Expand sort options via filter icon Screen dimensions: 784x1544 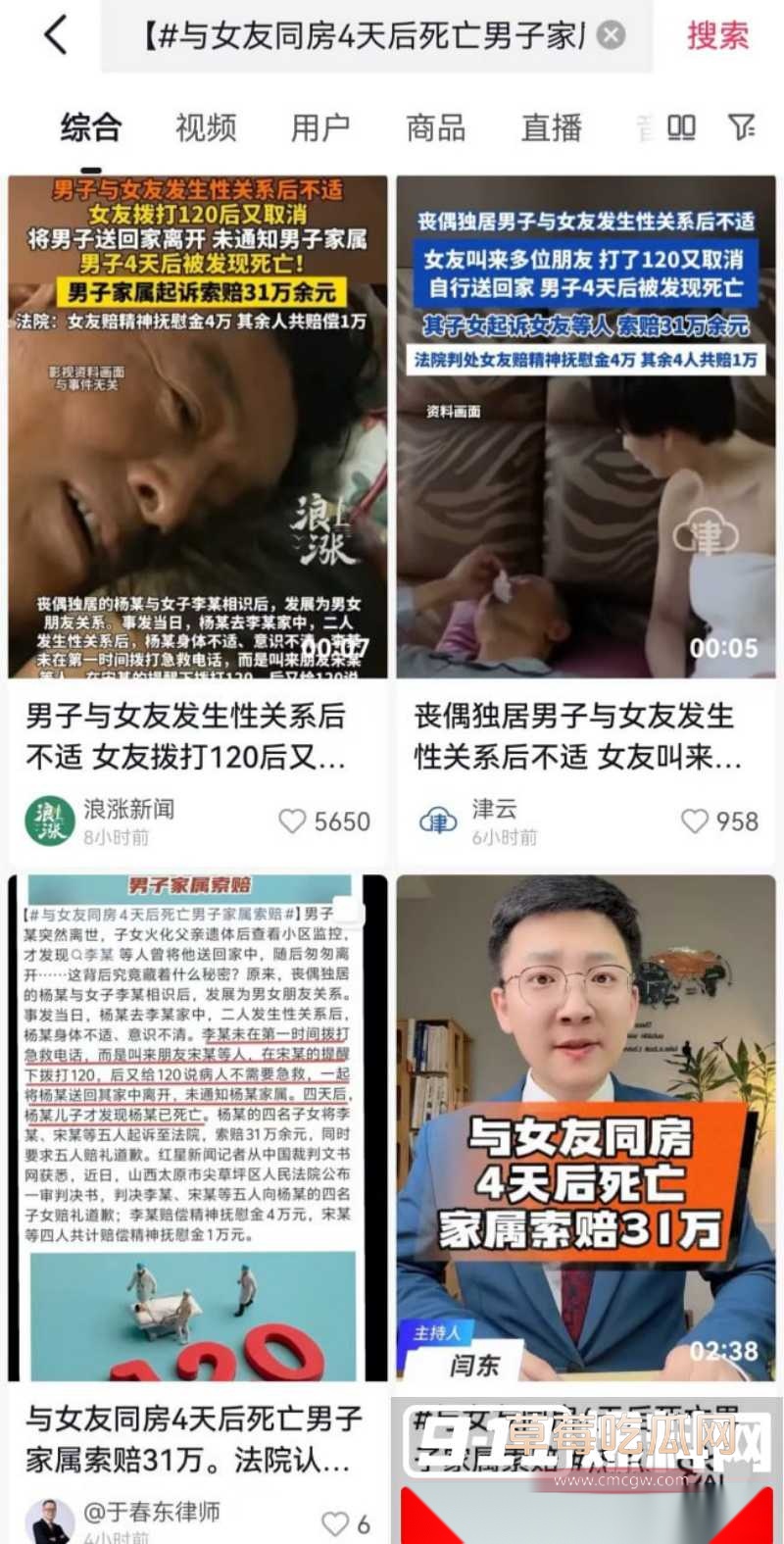click(741, 127)
